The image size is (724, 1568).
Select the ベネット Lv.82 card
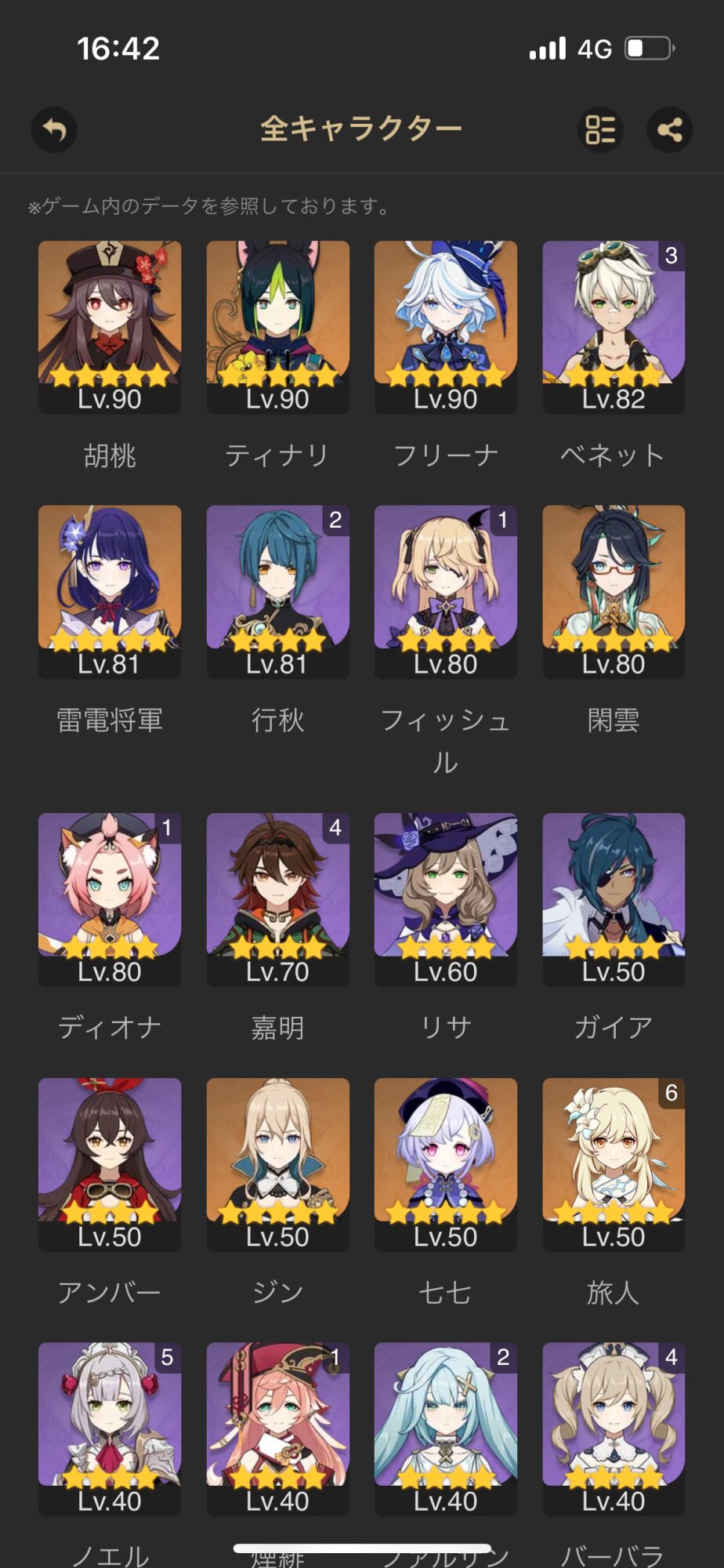[614, 327]
